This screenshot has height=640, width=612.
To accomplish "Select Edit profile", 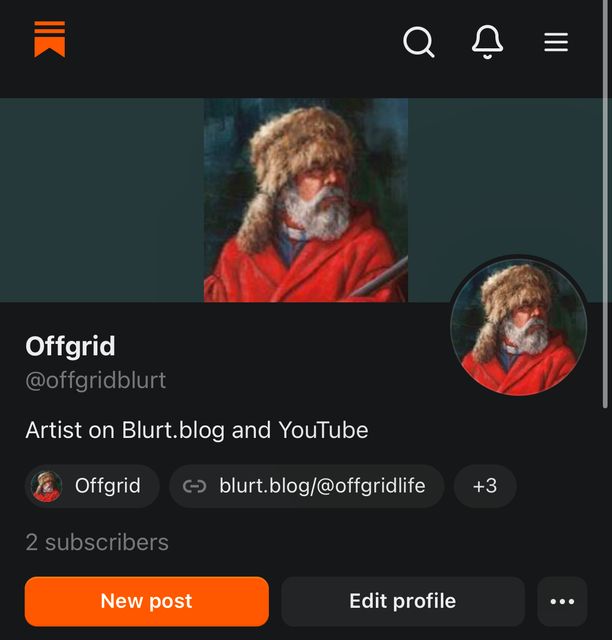I will tap(402, 601).
